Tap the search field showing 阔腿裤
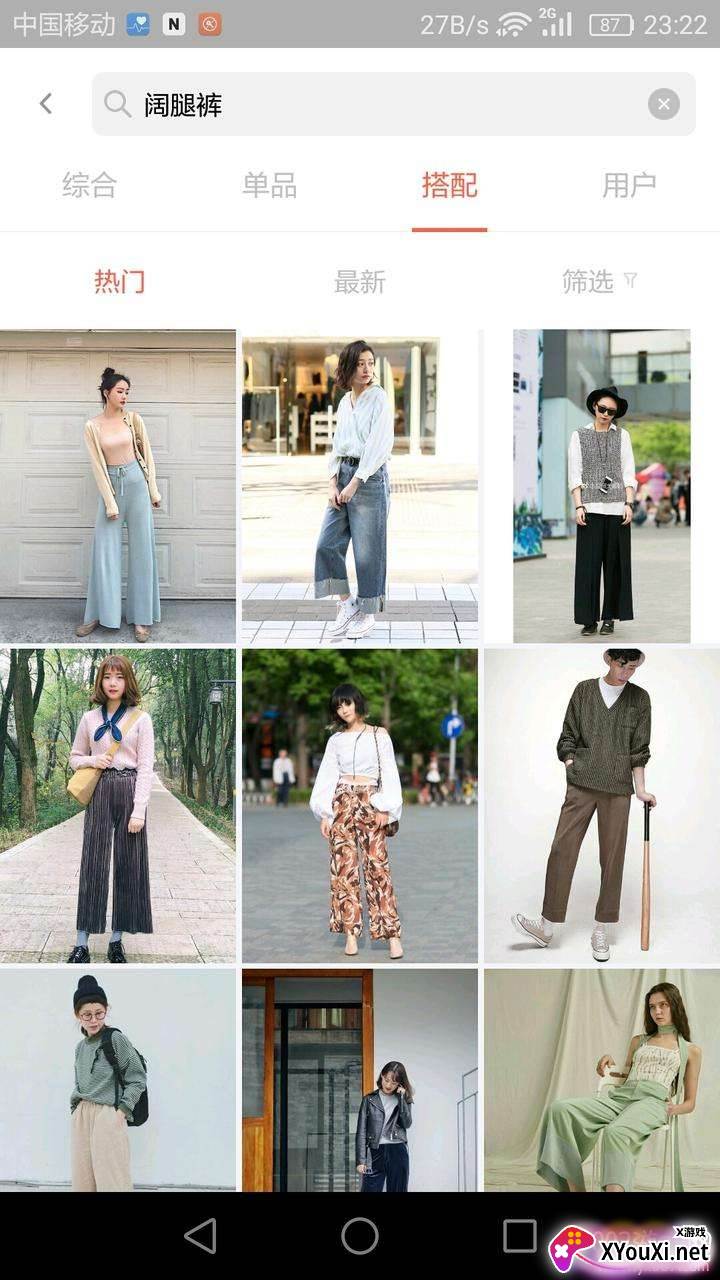 coord(380,104)
